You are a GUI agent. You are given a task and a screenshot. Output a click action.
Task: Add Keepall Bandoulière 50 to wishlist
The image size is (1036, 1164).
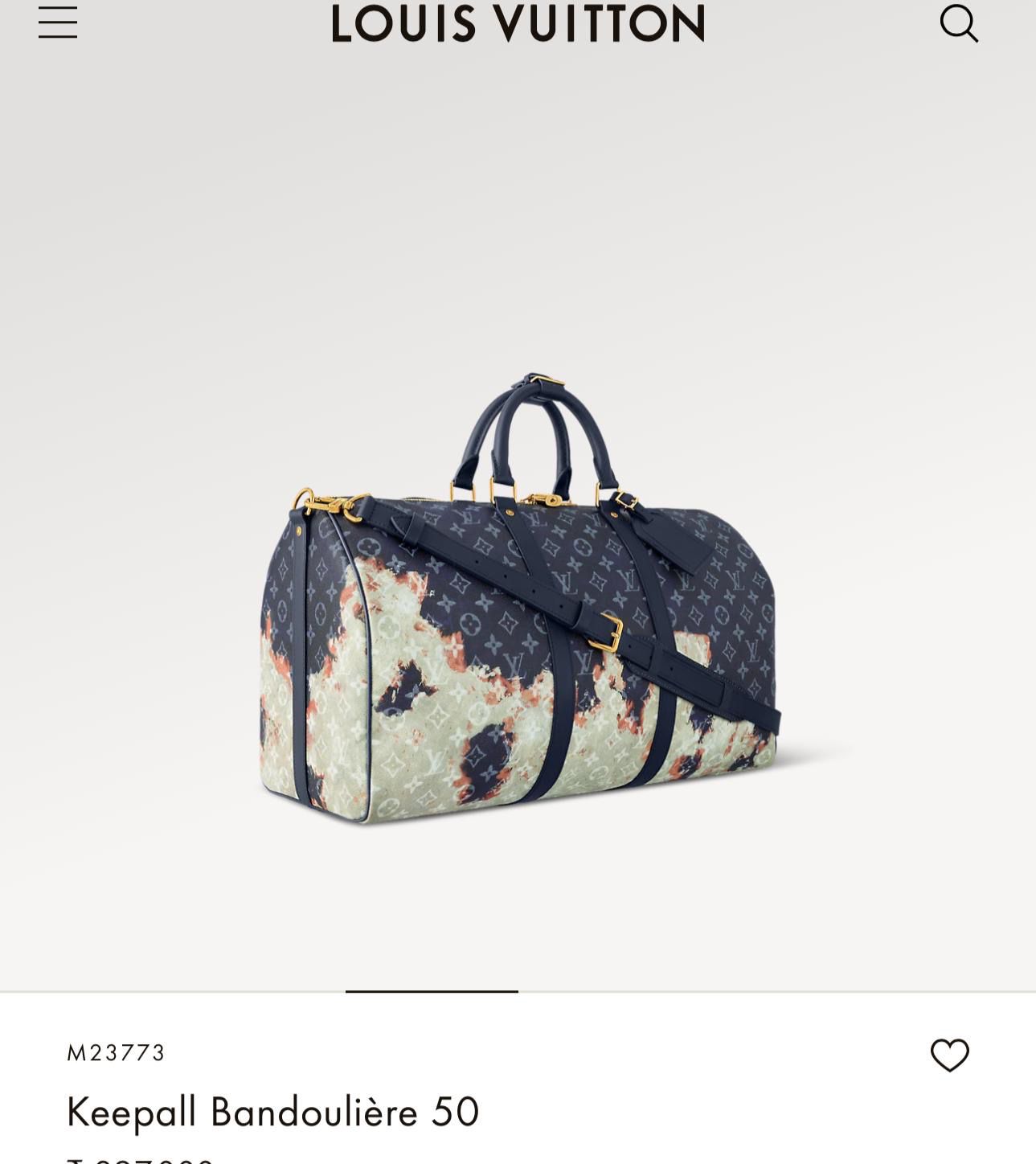pyautogui.click(x=949, y=1055)
